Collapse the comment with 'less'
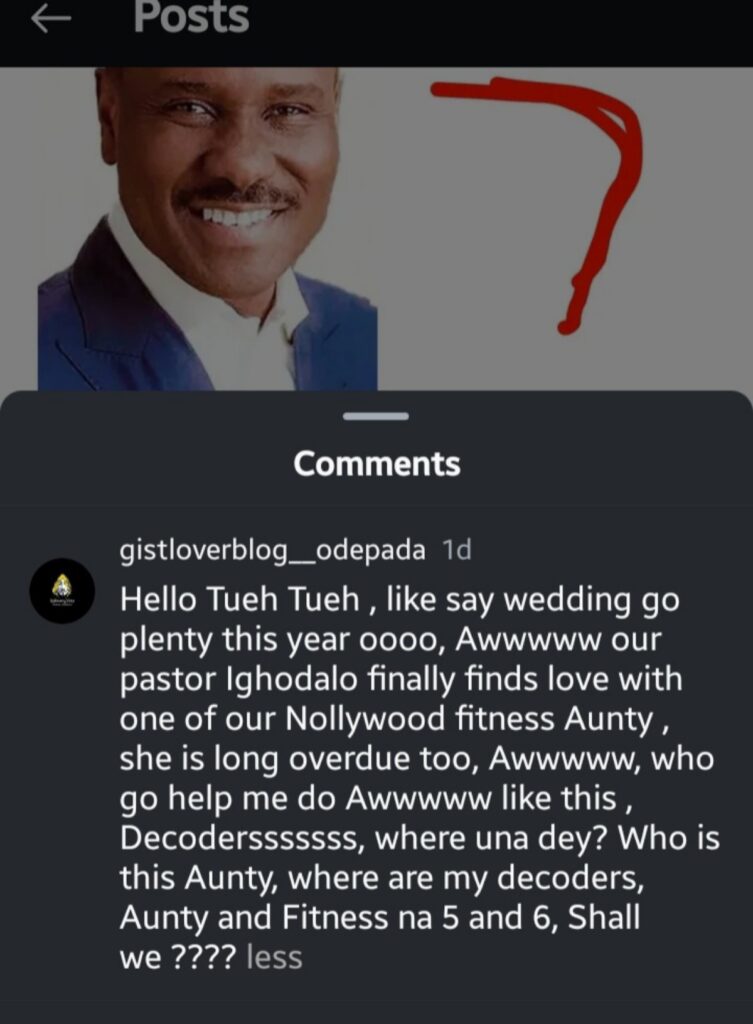753x1024 pixels. 274,958
